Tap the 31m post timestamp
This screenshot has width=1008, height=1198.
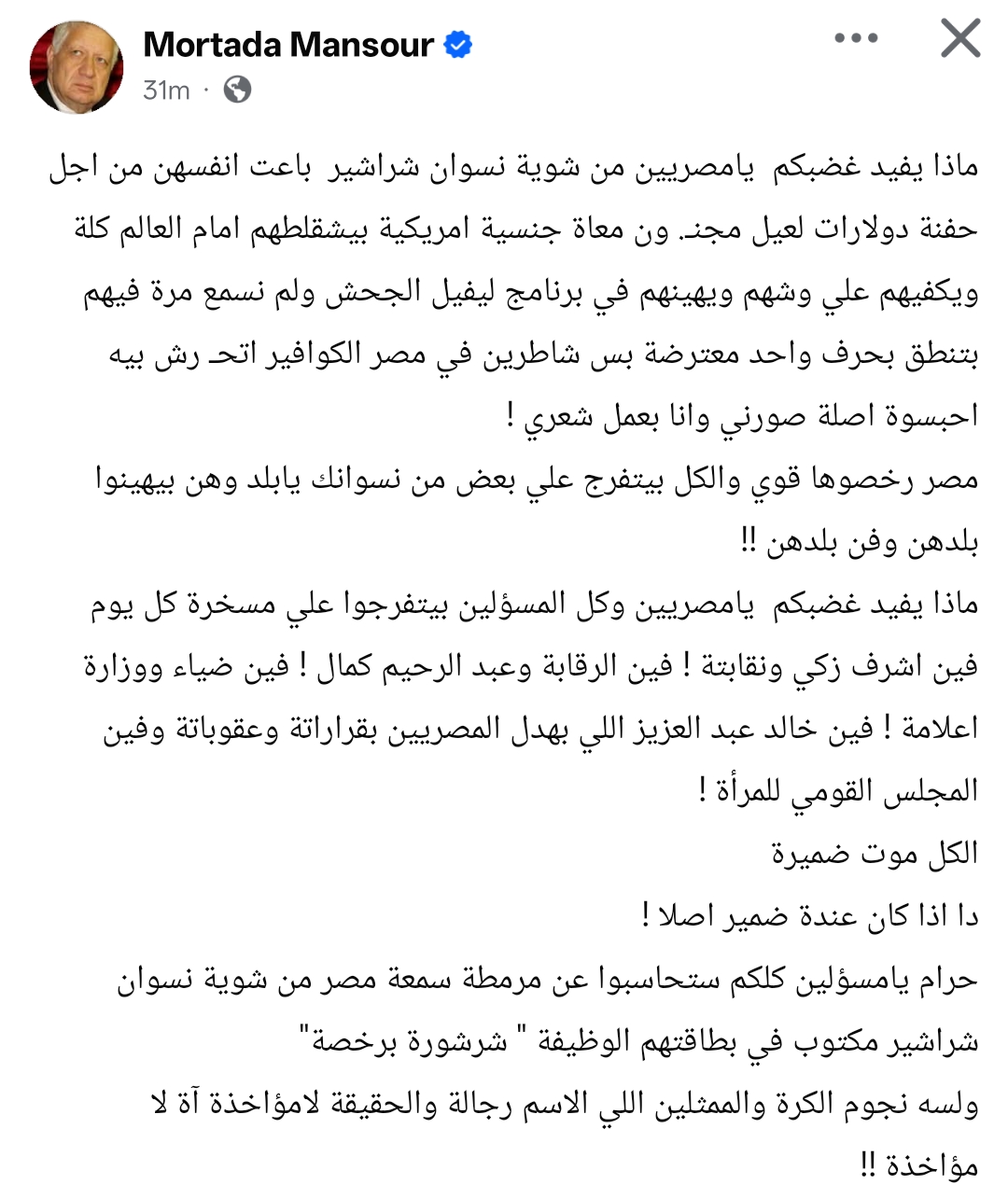(166, 91)
